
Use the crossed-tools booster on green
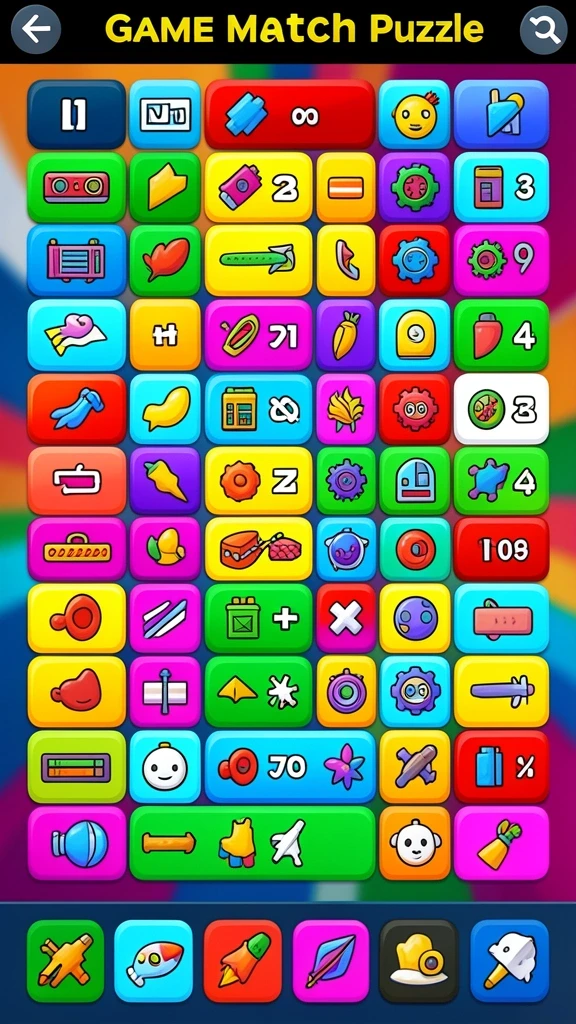[65, 961]
